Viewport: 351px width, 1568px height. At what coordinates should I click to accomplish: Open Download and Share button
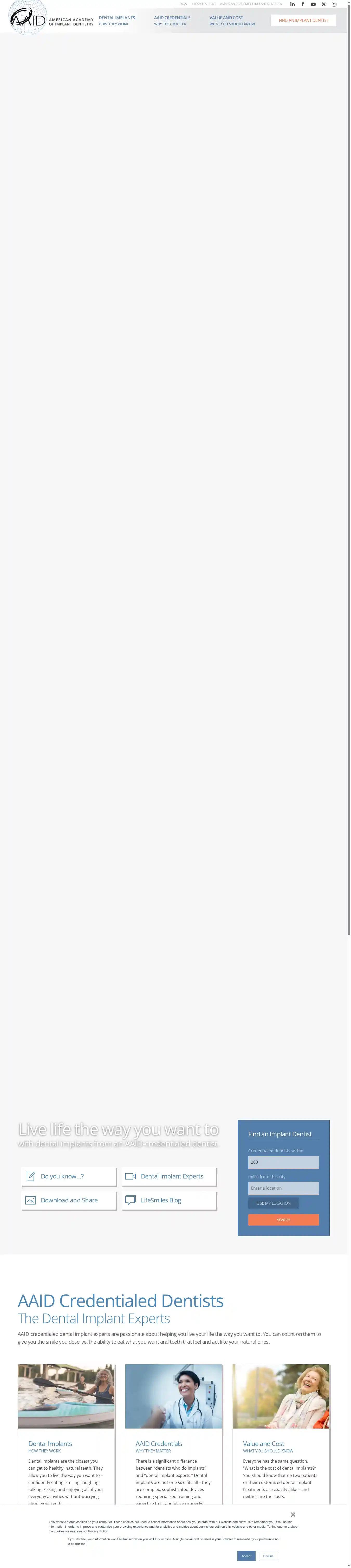69,1200
